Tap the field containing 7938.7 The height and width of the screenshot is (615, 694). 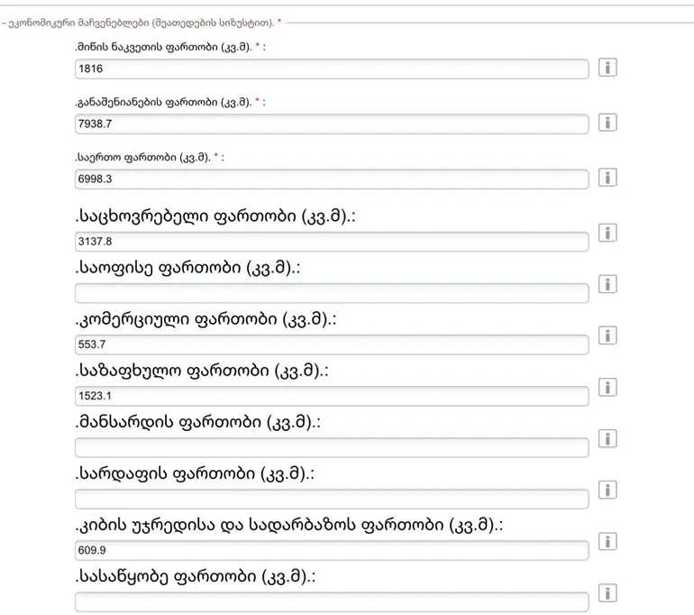coord(331,124)
